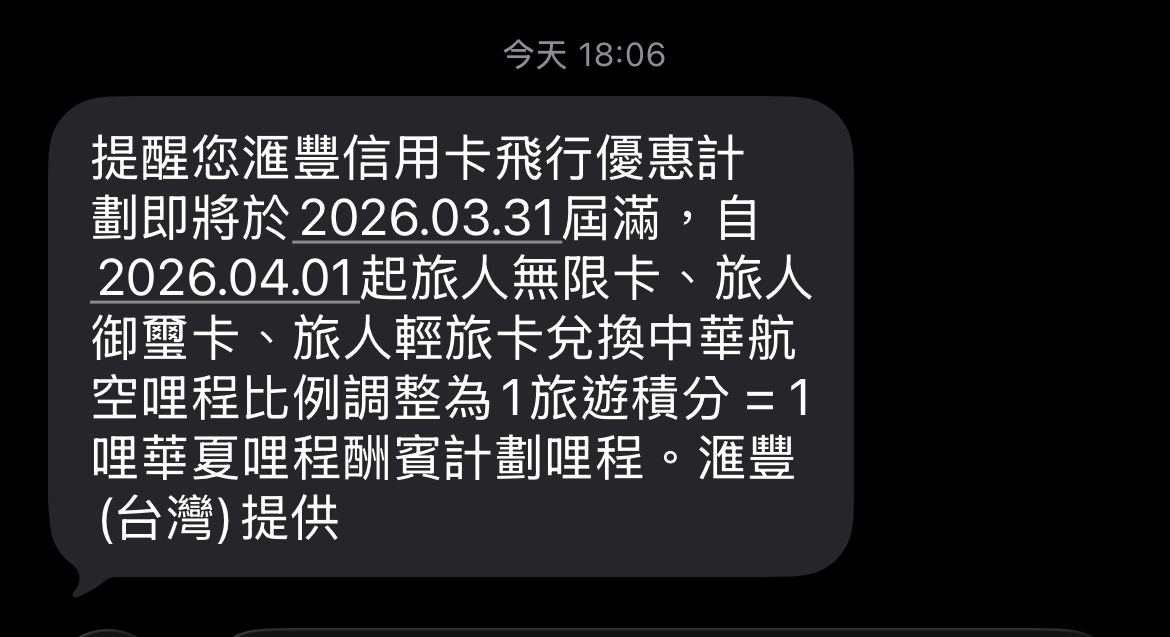
Task: Open the underlined date 2026.04.01
Action: click(x=227, y=279)
